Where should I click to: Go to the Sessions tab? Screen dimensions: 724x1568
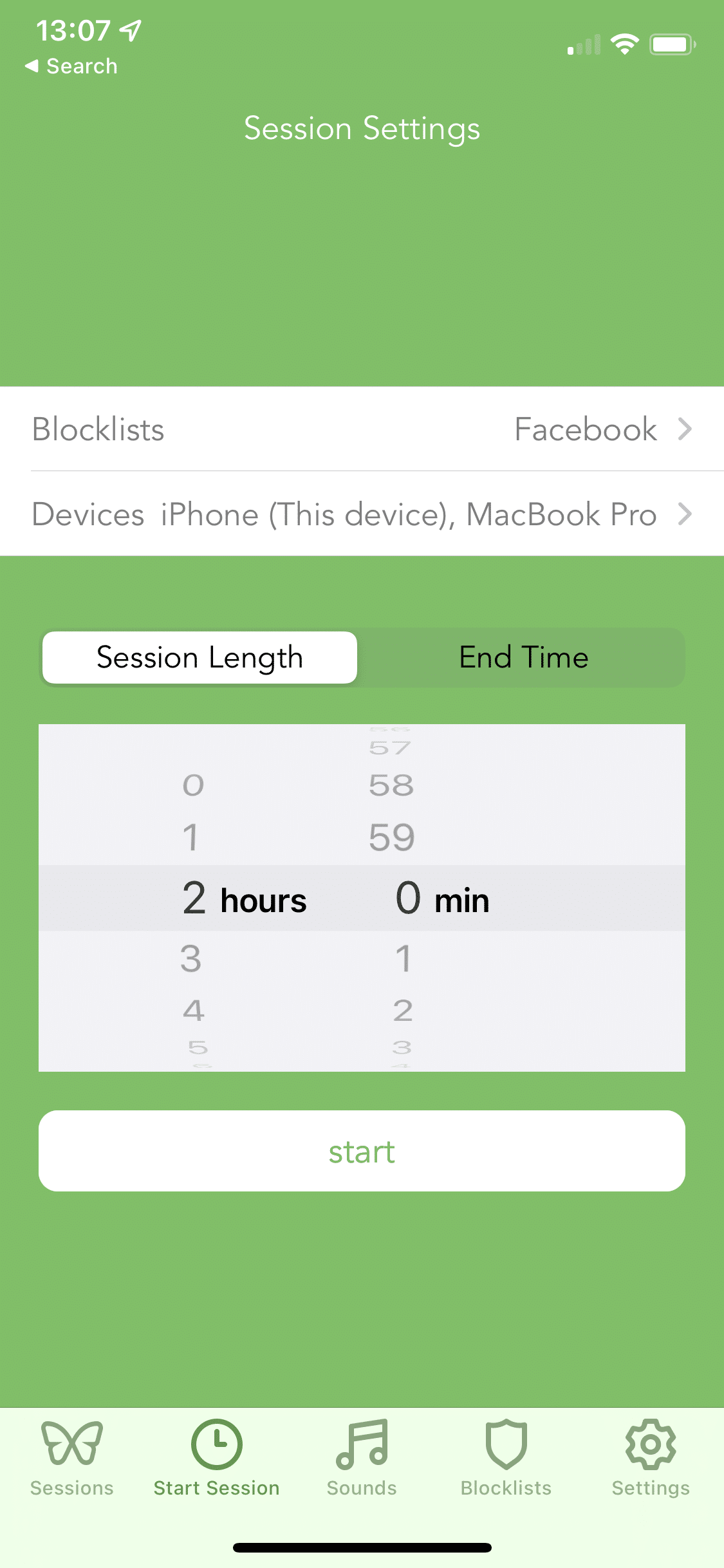point(72,1459)
